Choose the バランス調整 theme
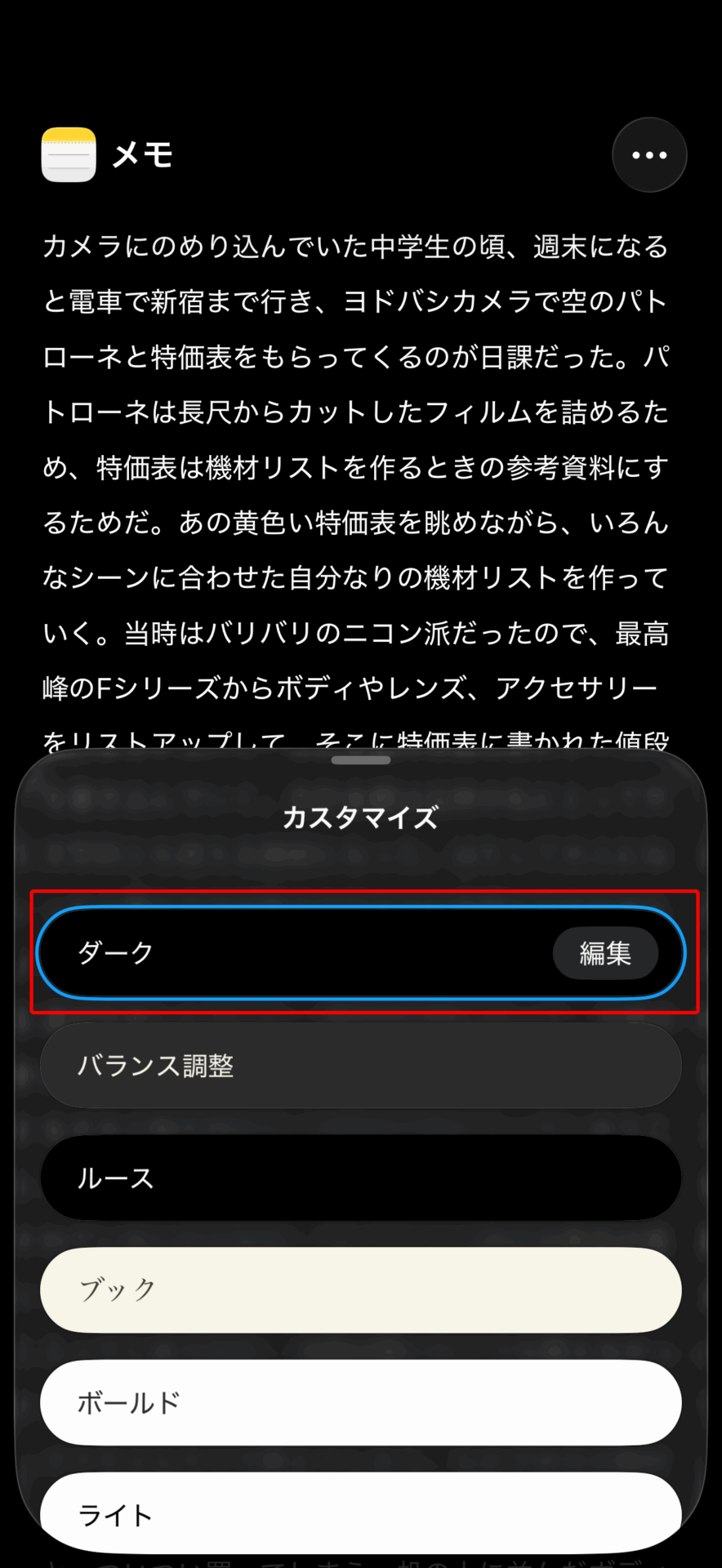722x1568 pixels. [x=360, y=1066]
